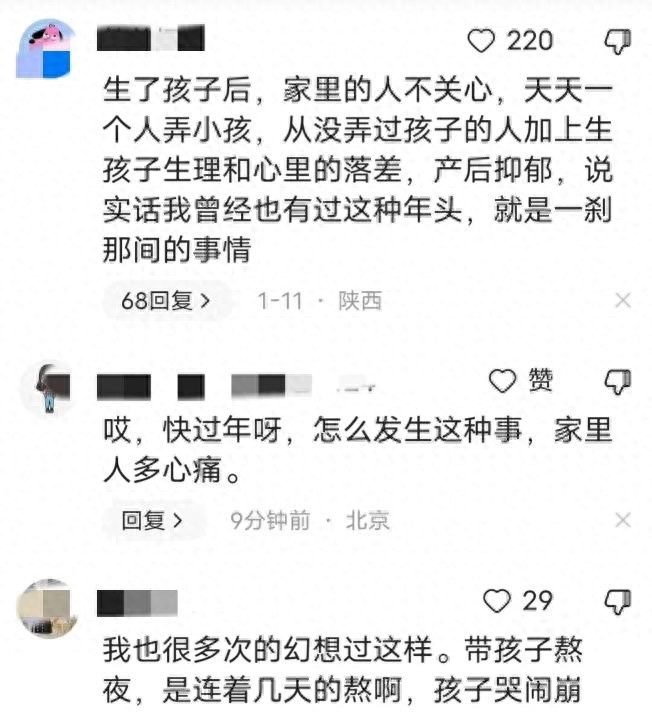Dislike the comment starting 哎，快过年呀
The height and width of the screenshot is (714, 652).
point(619,381)
